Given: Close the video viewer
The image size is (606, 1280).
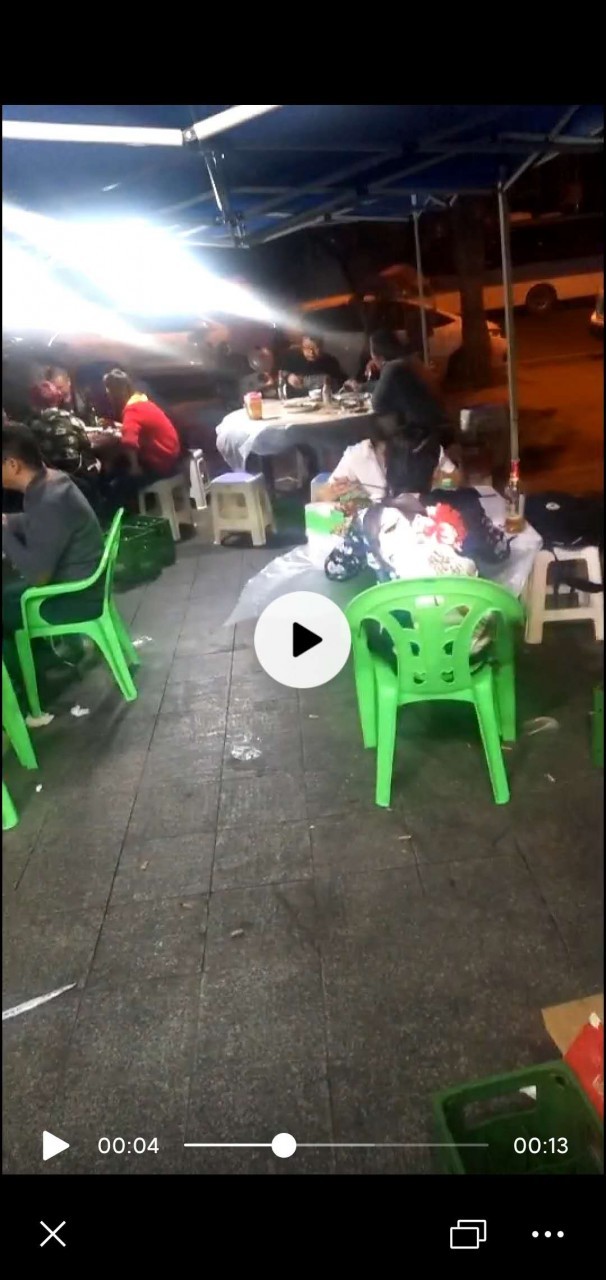Looking at the screenshot, I should [x=53, y=1234].
